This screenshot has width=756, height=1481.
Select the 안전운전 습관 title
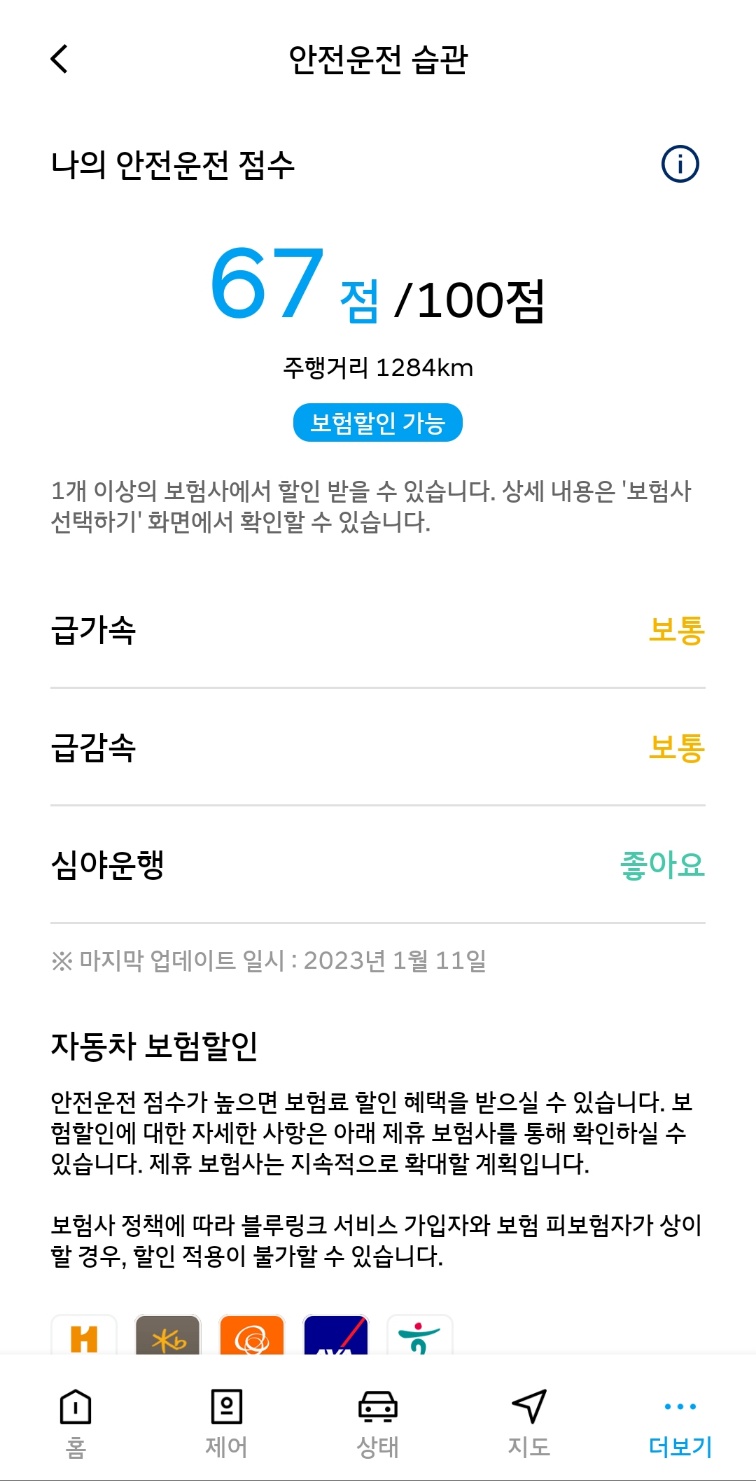pyautogui.click(x=377, y=59)
